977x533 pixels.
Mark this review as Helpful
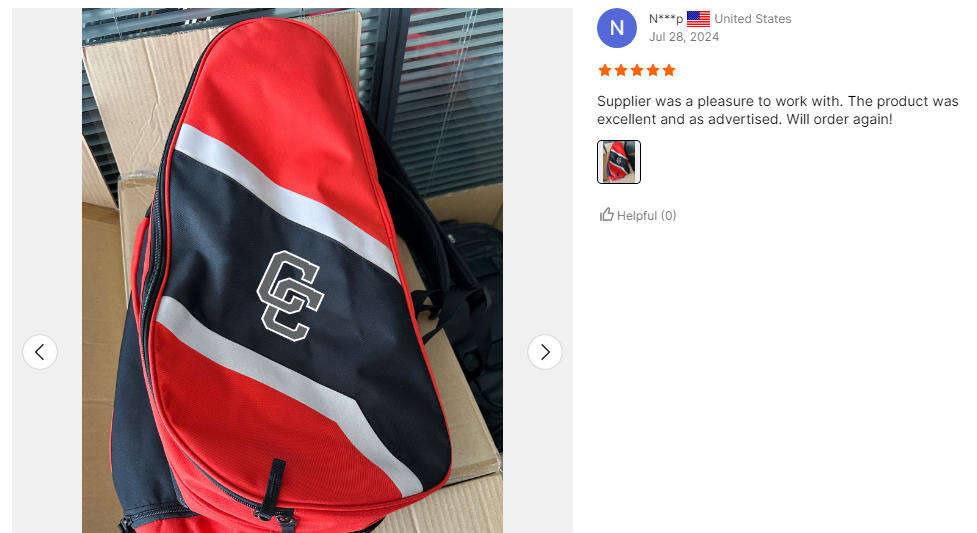[x=638, y=215]
